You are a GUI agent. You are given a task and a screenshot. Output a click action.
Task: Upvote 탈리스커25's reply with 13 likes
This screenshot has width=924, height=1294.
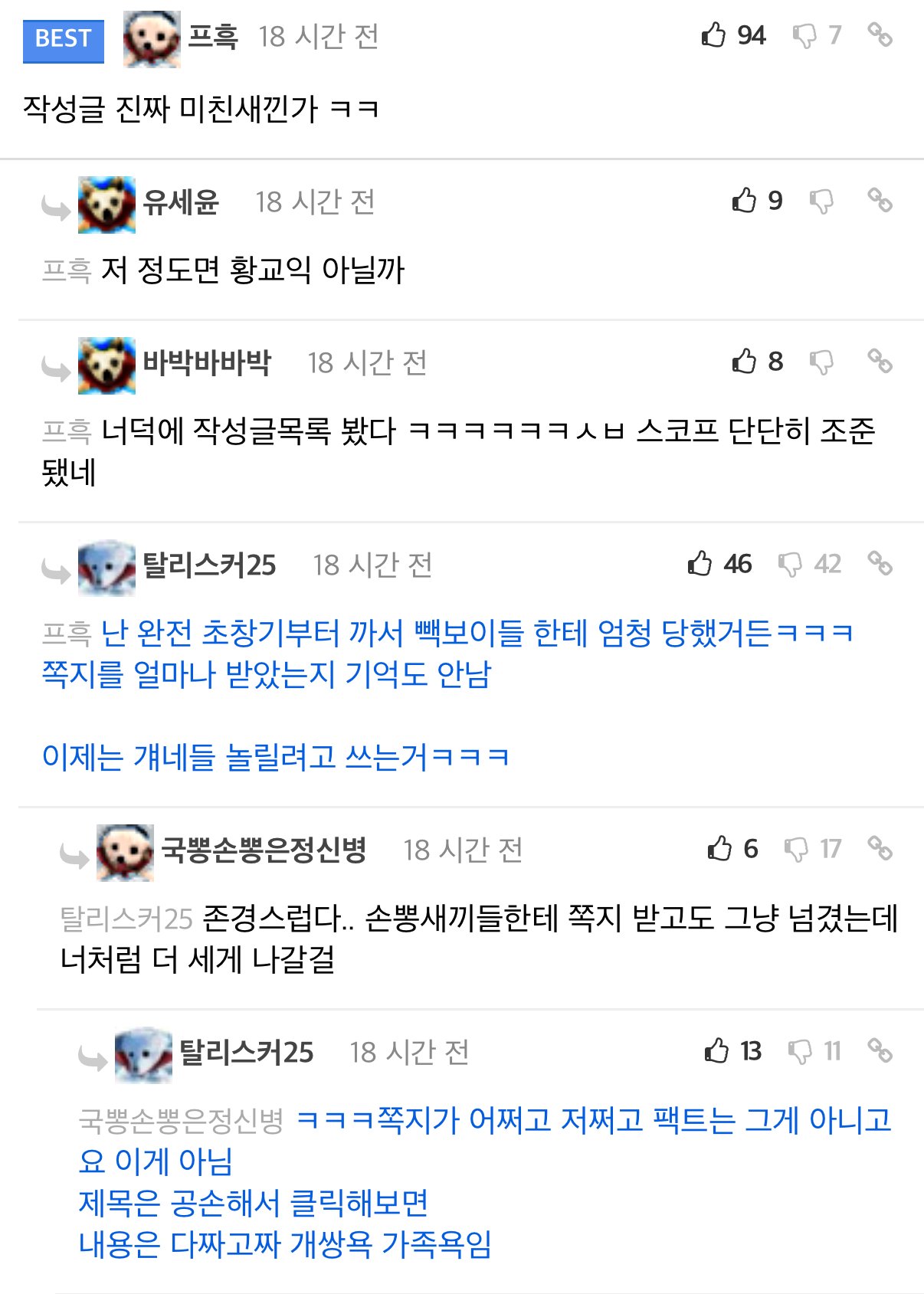point(716,1050)
